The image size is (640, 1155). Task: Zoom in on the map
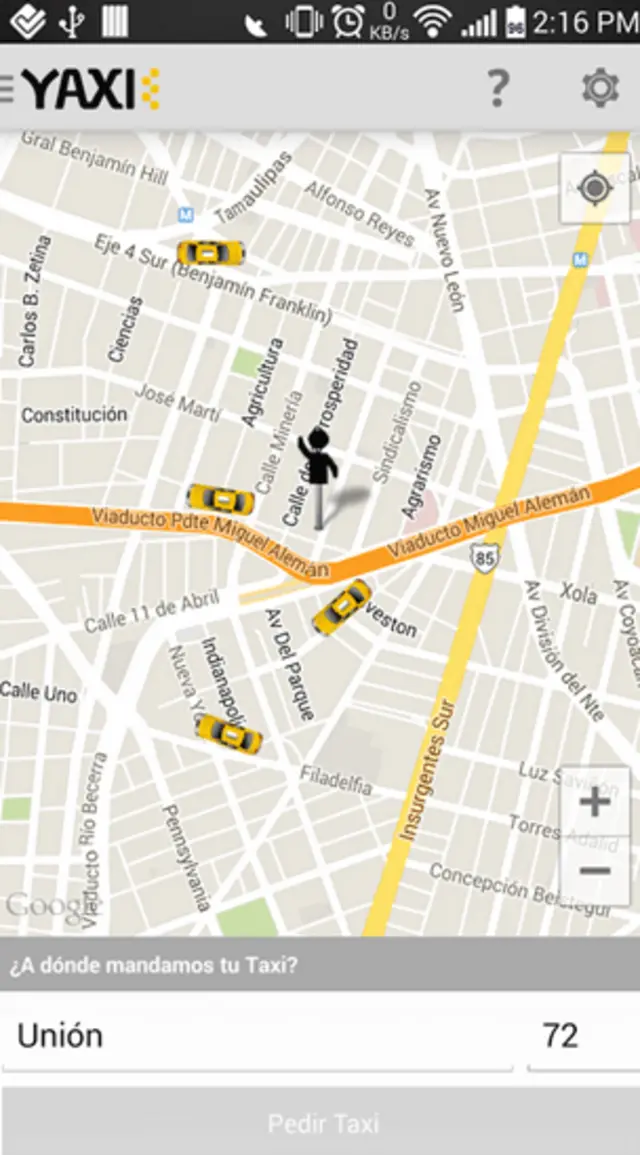point(595,801)
